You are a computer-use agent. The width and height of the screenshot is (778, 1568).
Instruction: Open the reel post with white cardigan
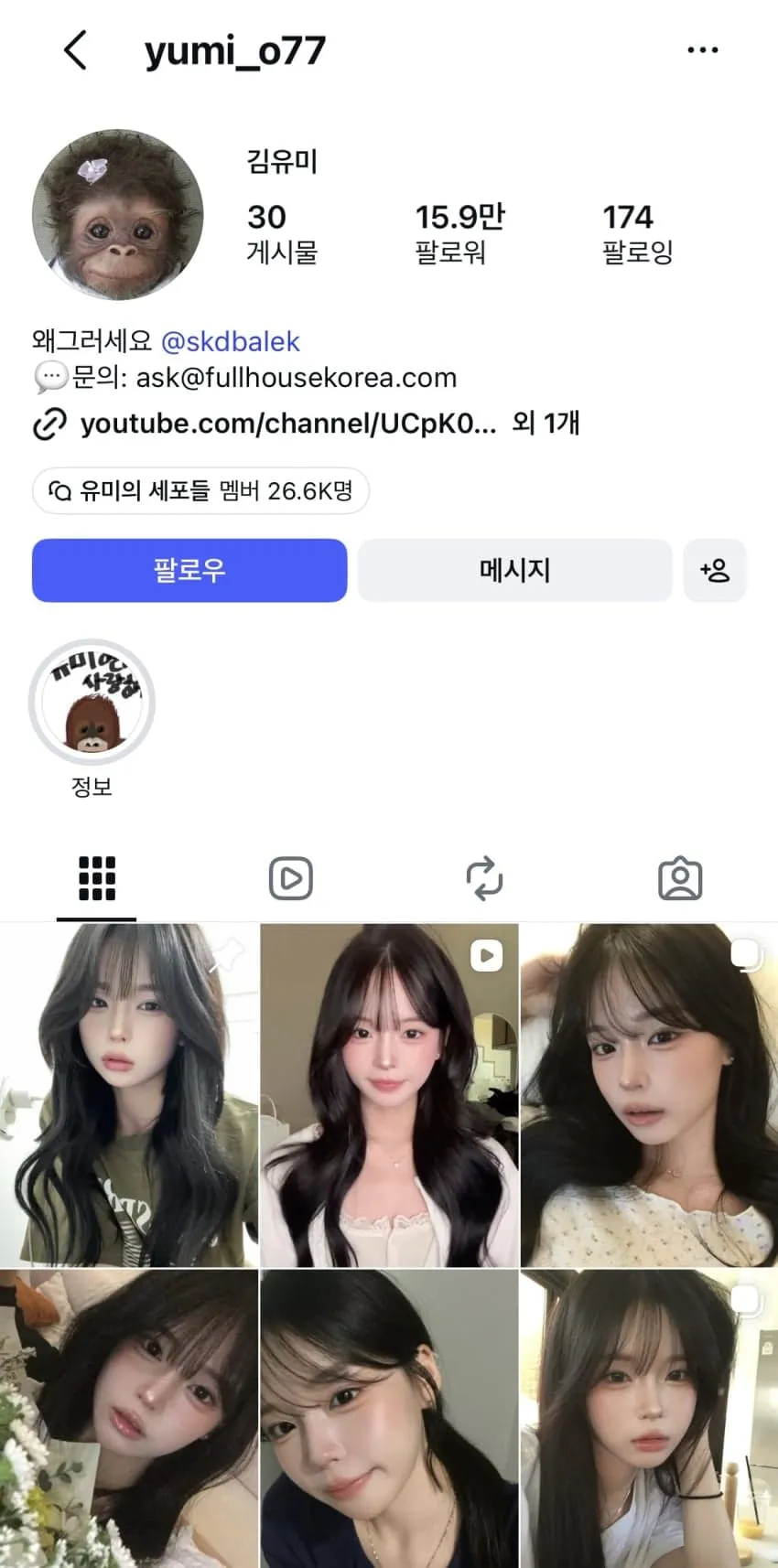[x=389, y=1095]
